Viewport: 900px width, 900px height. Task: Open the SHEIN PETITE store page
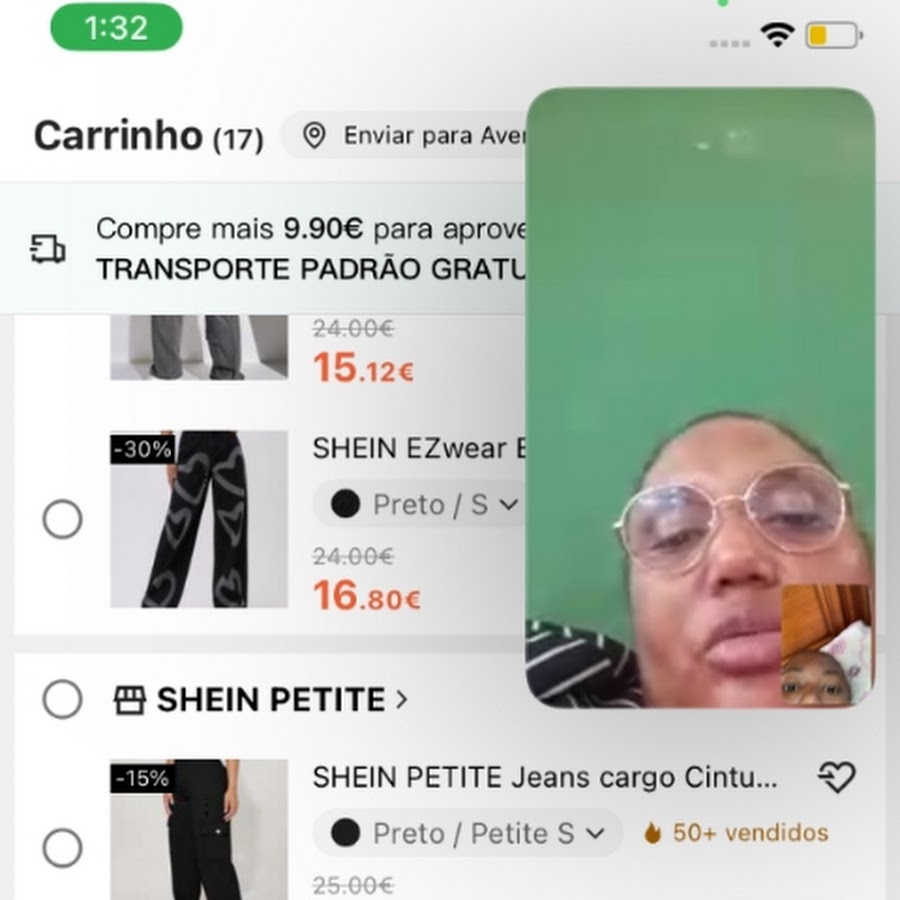pyautogui.click(x=272, y=700)
